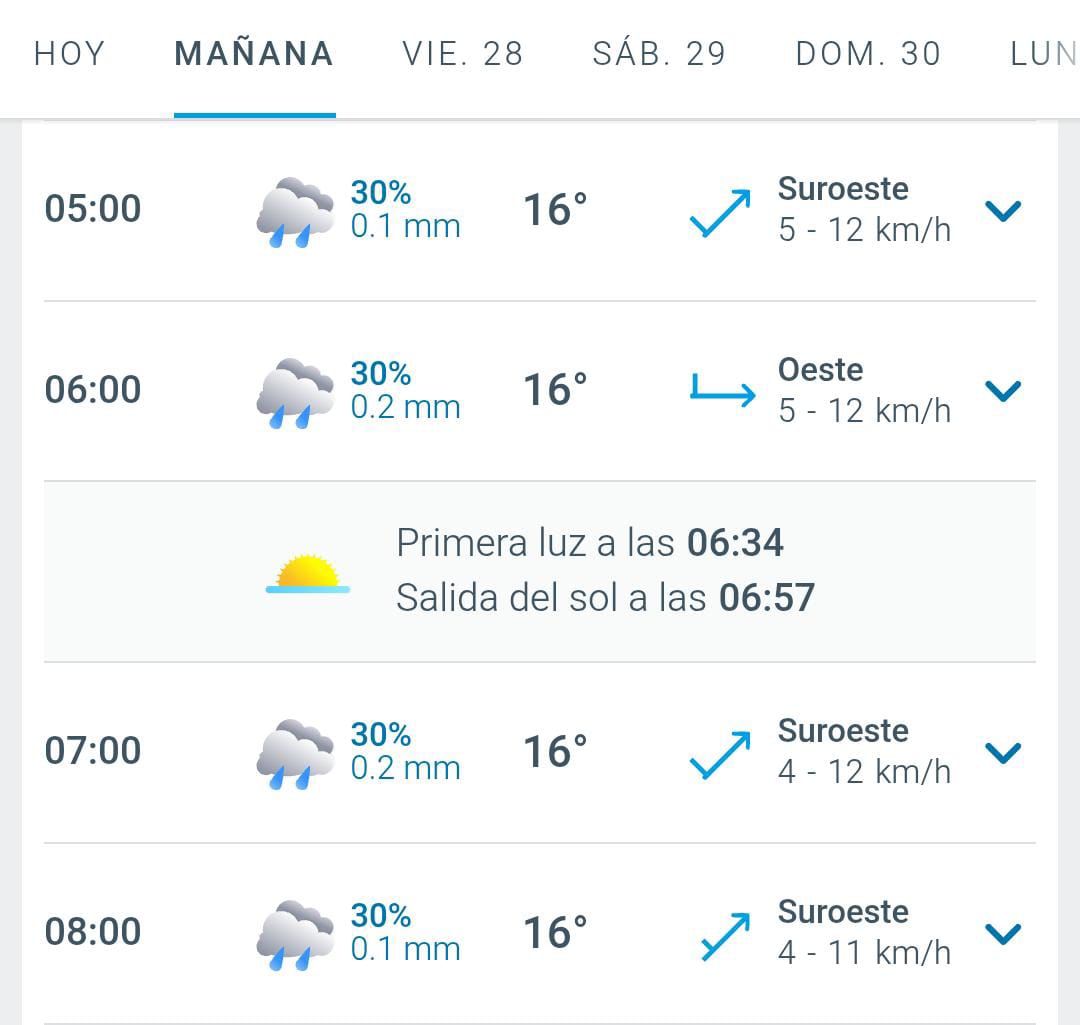Switch to the HOY tab

click(70, 54)
